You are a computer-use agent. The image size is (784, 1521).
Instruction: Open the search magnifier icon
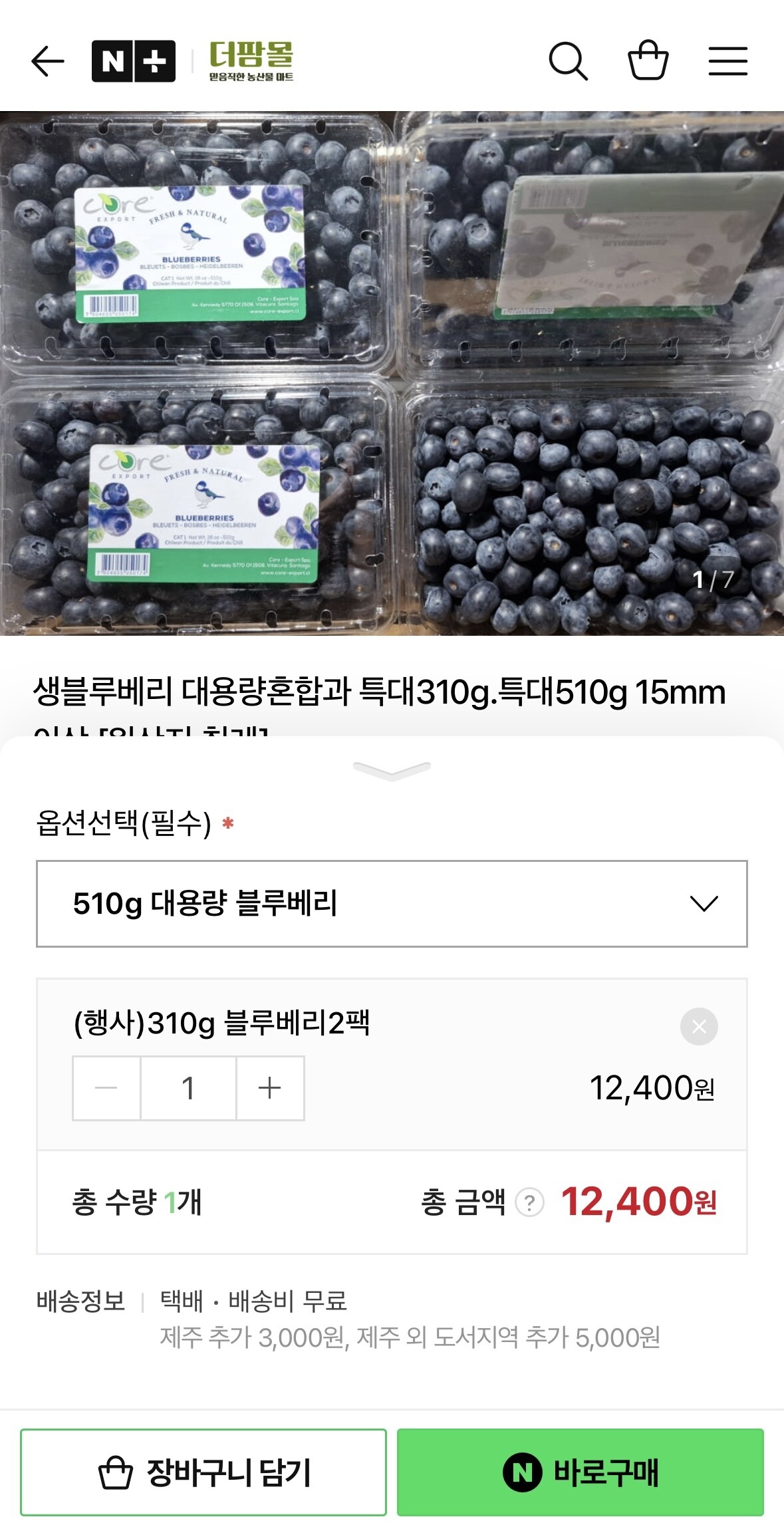tap(568, 61)
